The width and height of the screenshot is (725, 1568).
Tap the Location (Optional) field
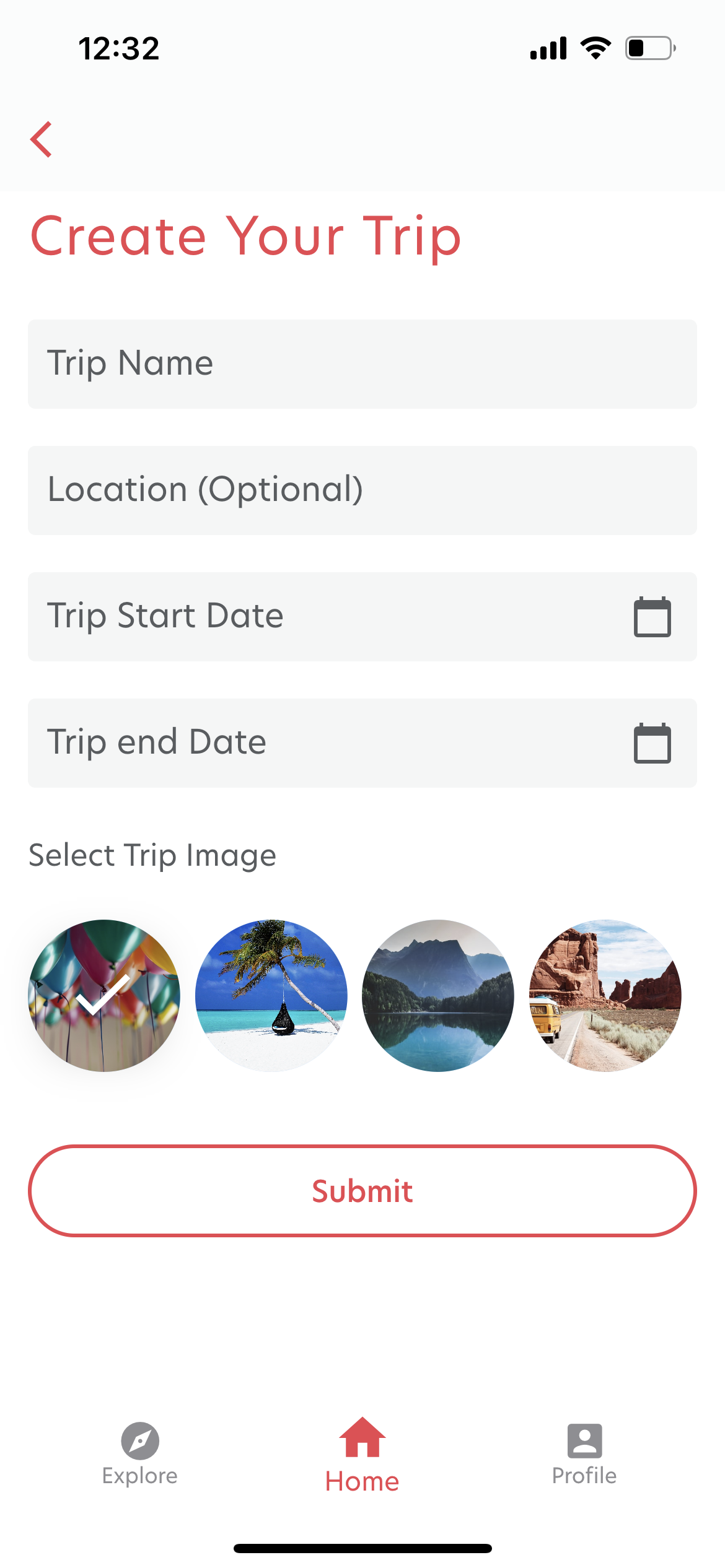pos(362,490)
